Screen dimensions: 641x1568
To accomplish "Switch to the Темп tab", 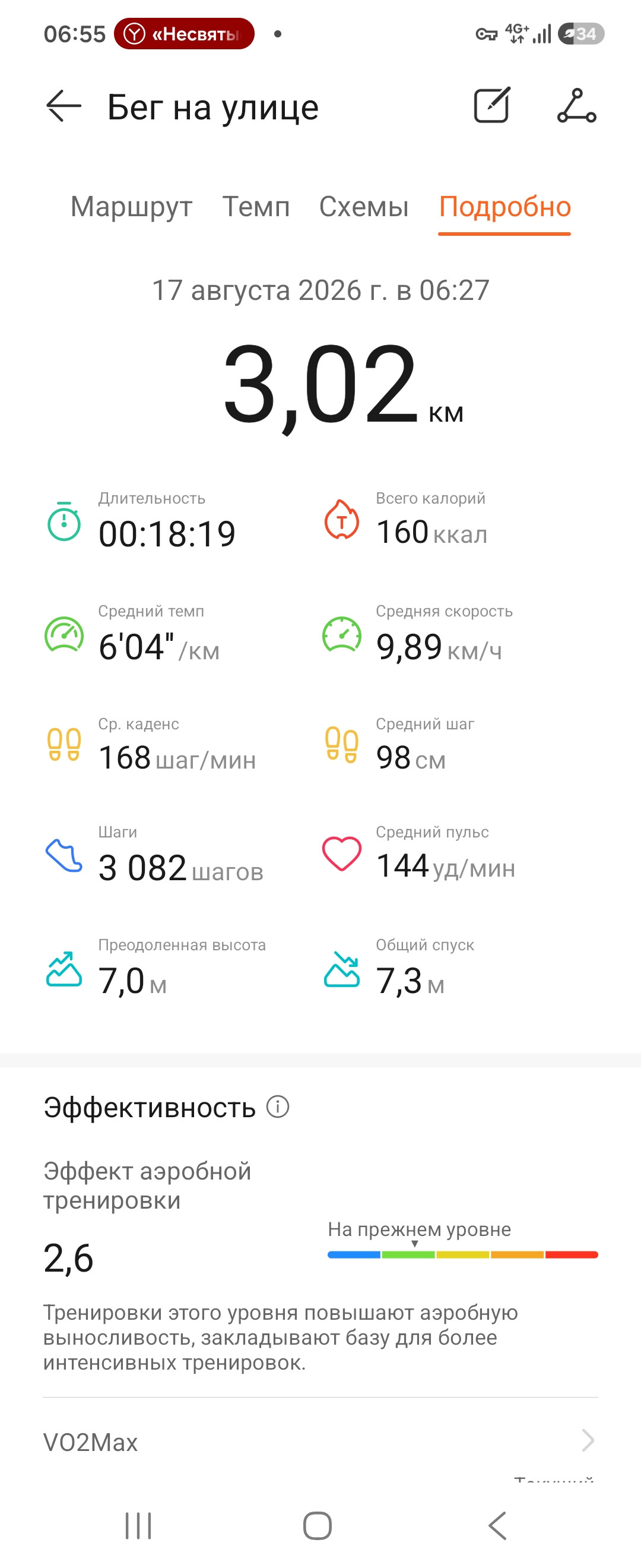I will 256,207.
